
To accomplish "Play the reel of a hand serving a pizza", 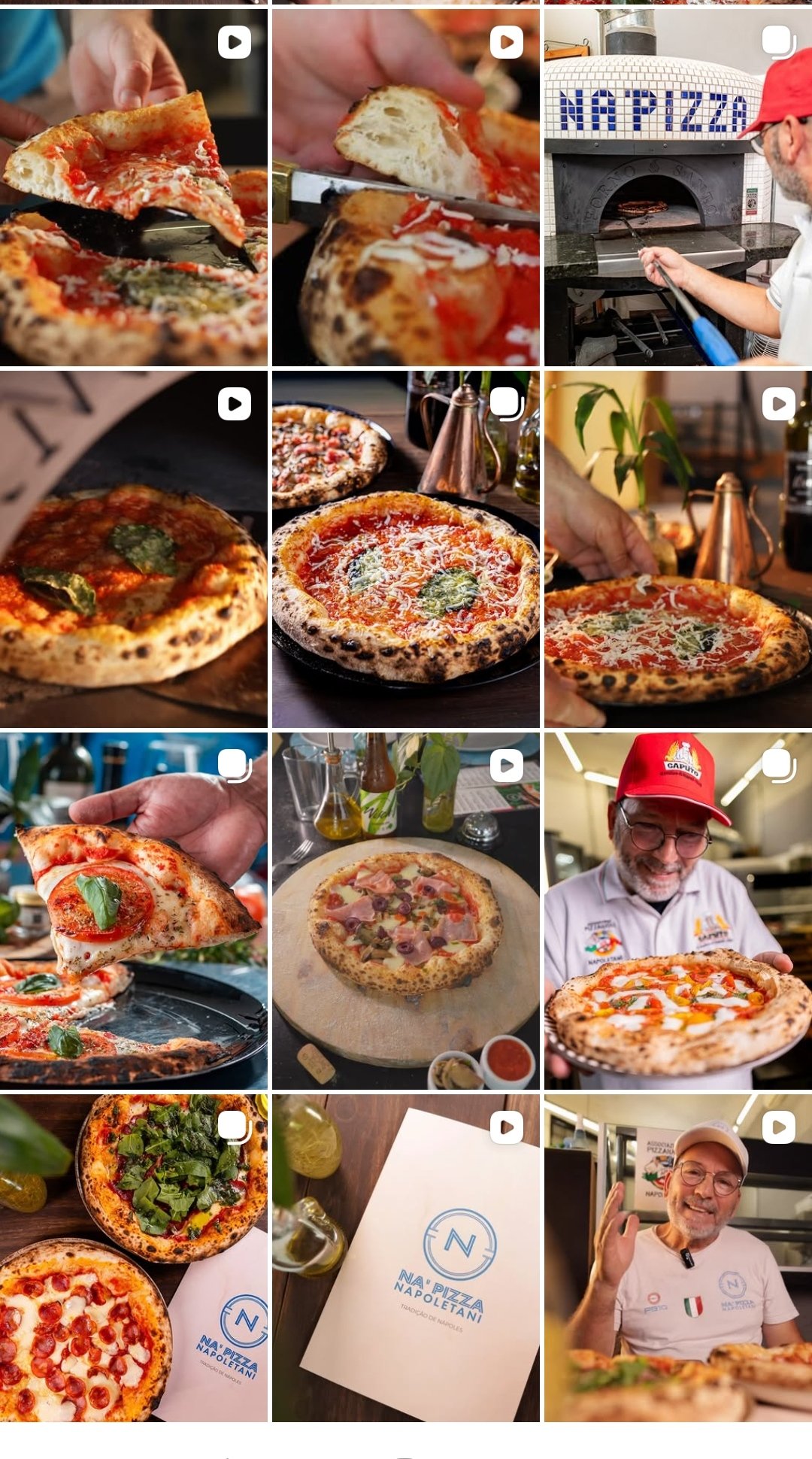I will tap(677, 549).
